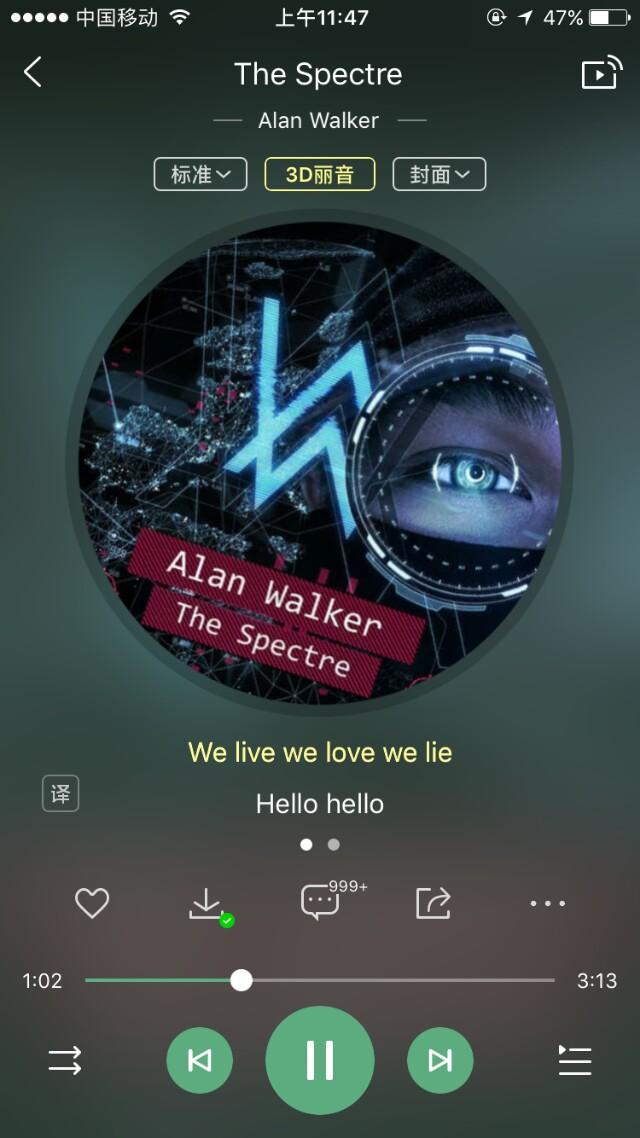This screenshot has height=1138, width=640.
Task: Toggle the 3D丽音 sound effect
Action: [x=320, y=174]
